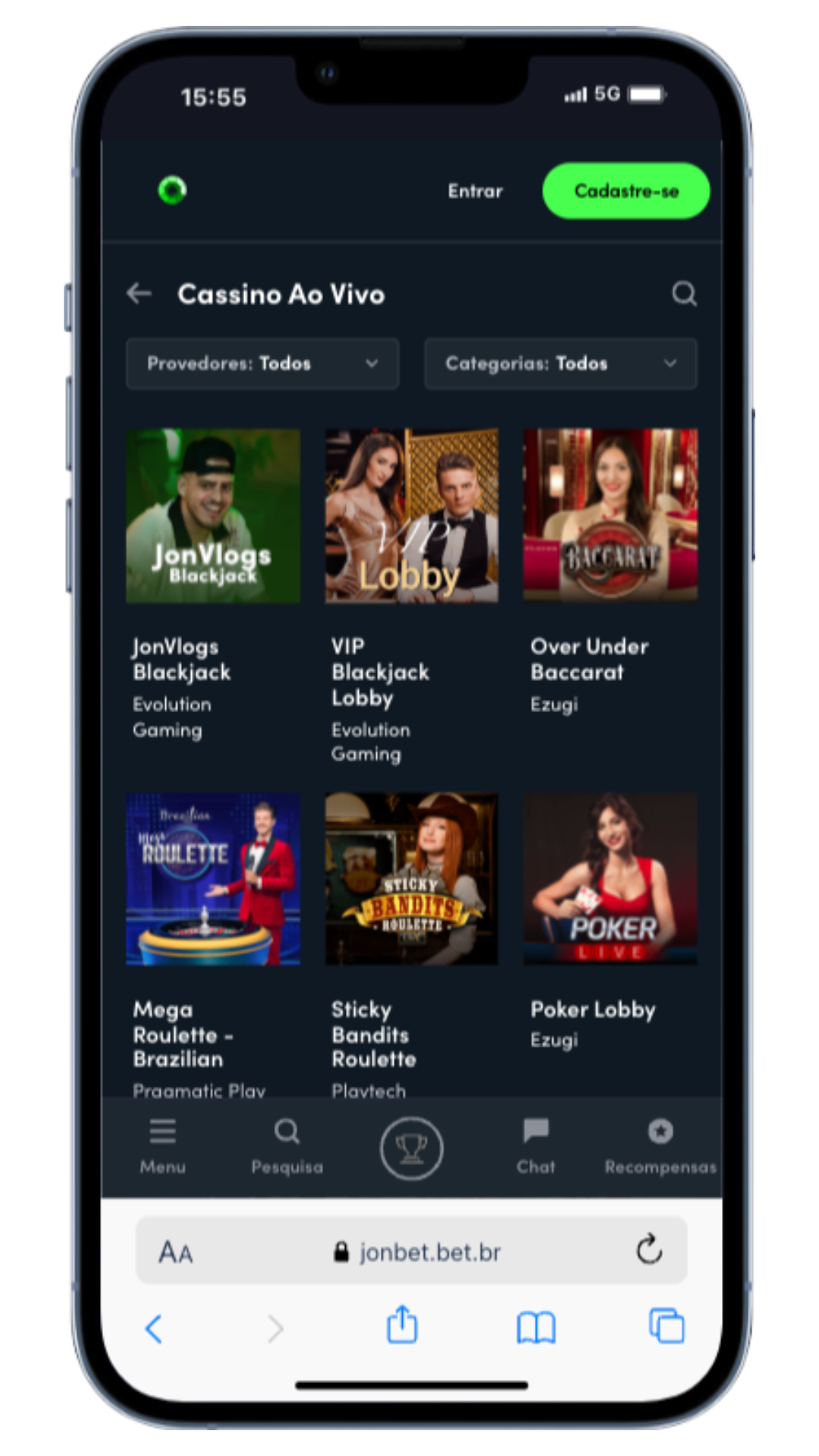Viewport: 819px width, 1456px height.
Task: Open the Chat tab
Action: click(x=535, y=1145)
